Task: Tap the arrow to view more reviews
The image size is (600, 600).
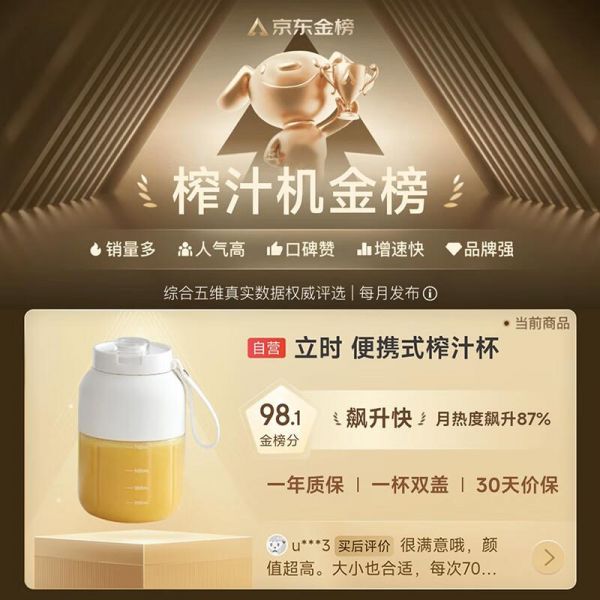Action: click(x=548, y=556)
